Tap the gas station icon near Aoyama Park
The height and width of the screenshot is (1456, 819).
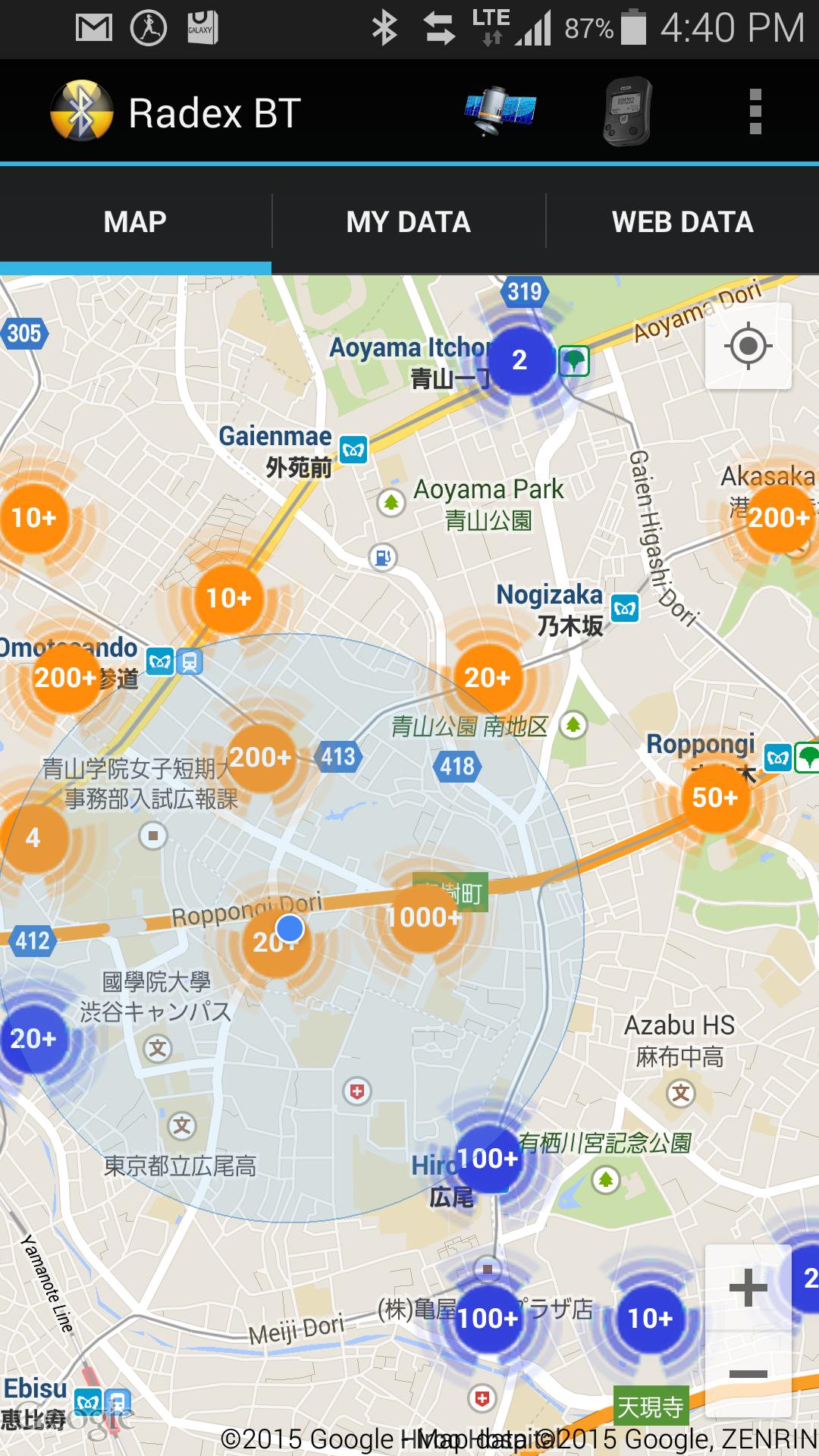(x=383, y=556)
